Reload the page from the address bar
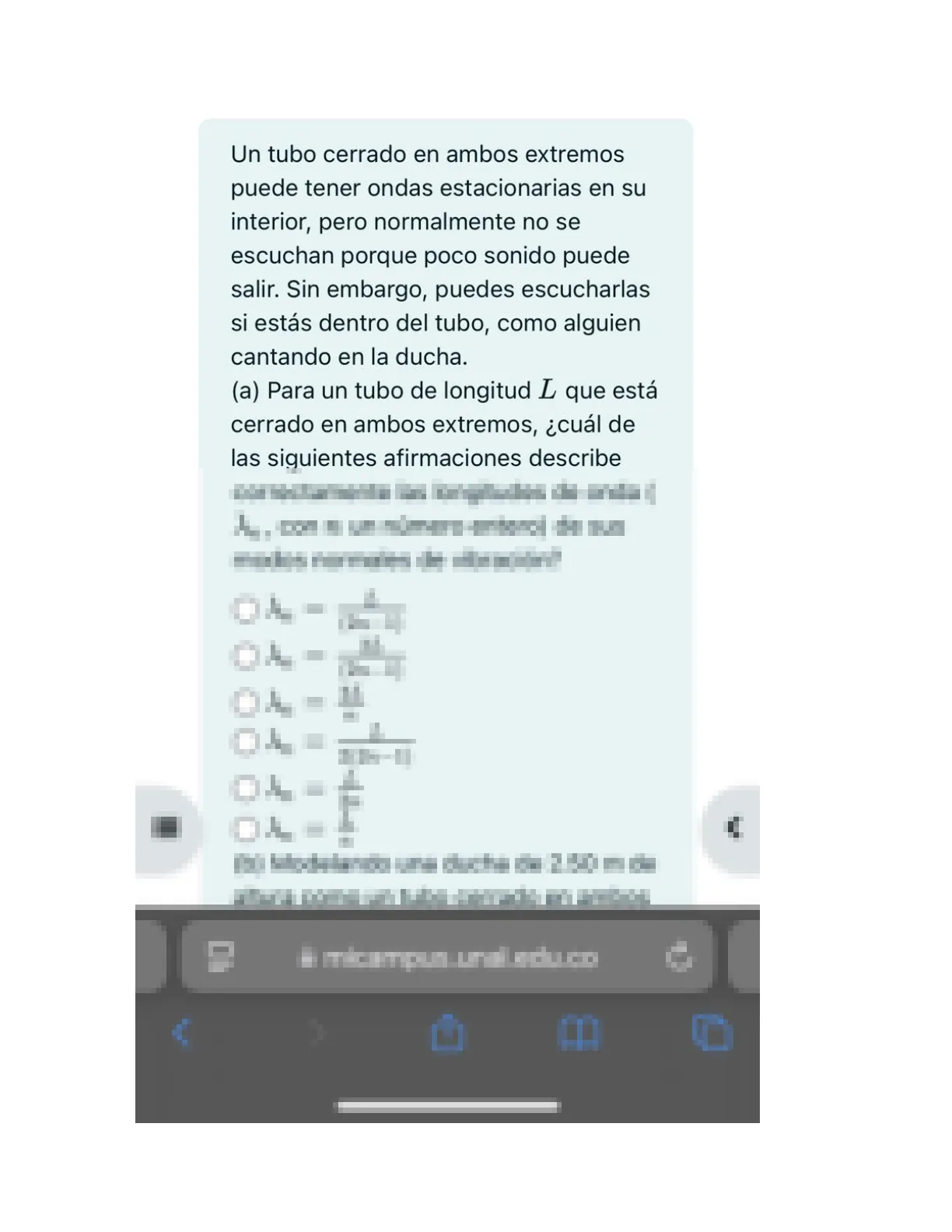The height and width of the screenshot is (1232, 952). [x=679, y=957]
